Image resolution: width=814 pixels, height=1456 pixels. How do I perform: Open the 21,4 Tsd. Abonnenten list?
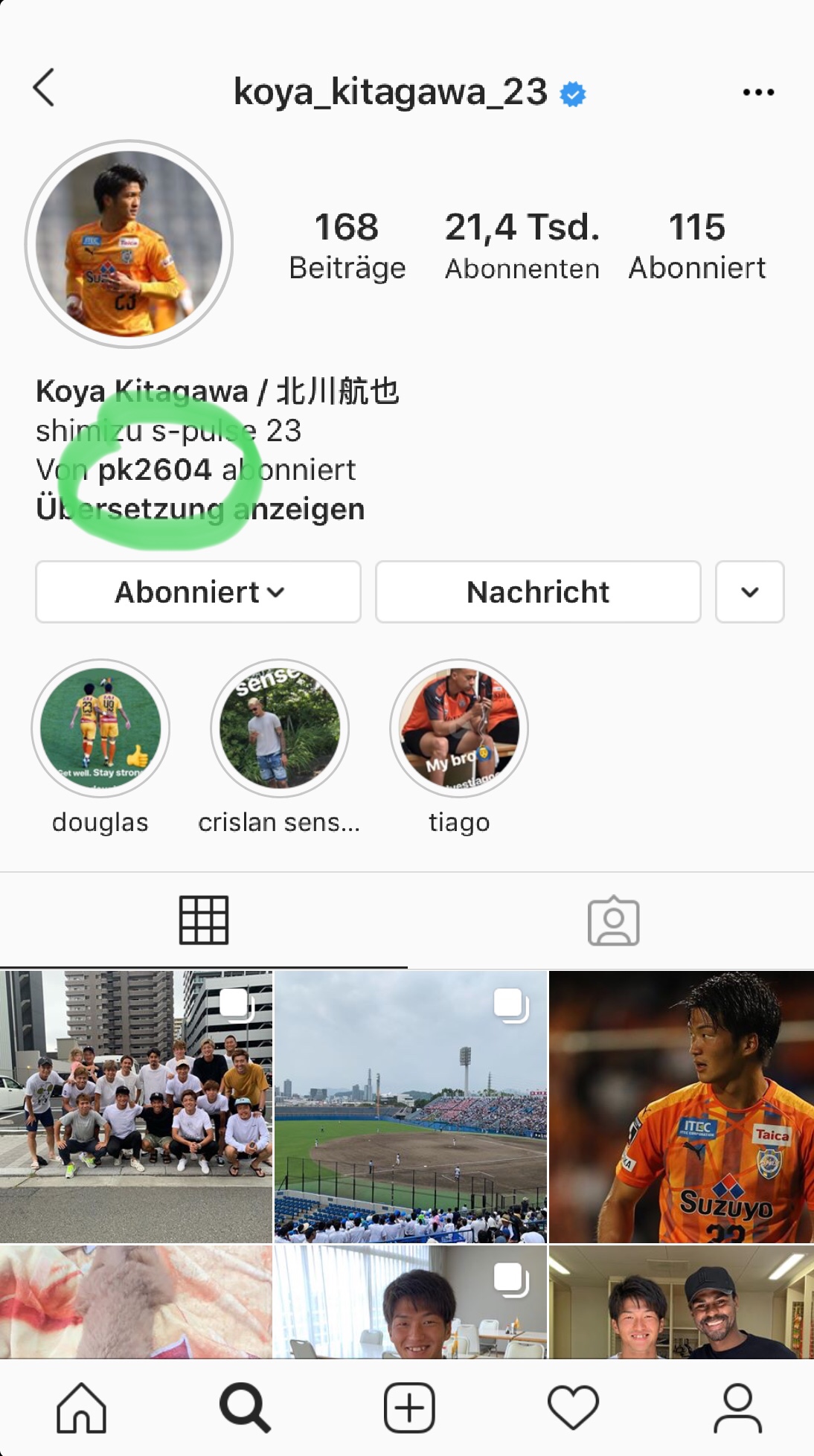coord(522,246)
